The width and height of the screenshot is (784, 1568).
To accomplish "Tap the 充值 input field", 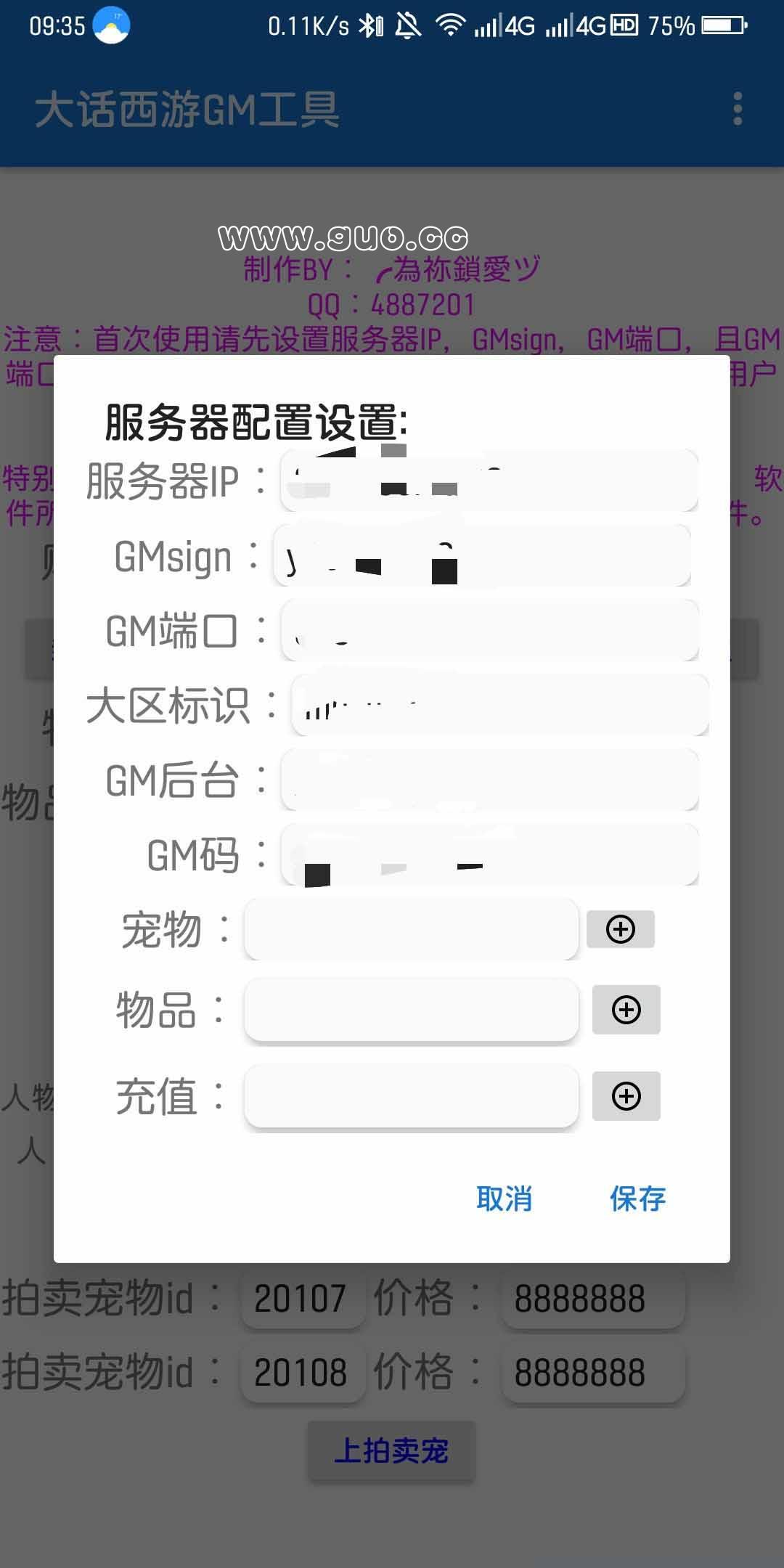I will (411, 1096).
